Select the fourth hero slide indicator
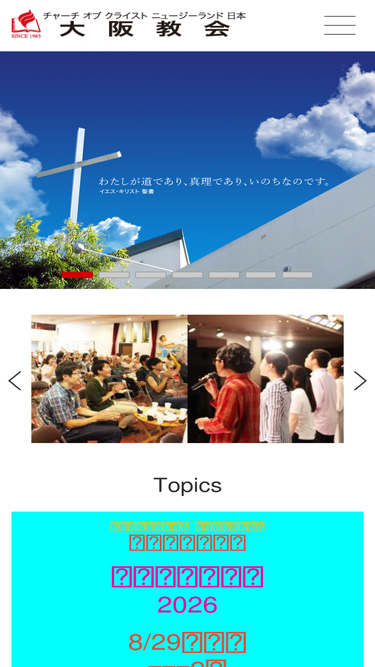Viewport: 375px width, 667px height. click(x=188, y=275)
